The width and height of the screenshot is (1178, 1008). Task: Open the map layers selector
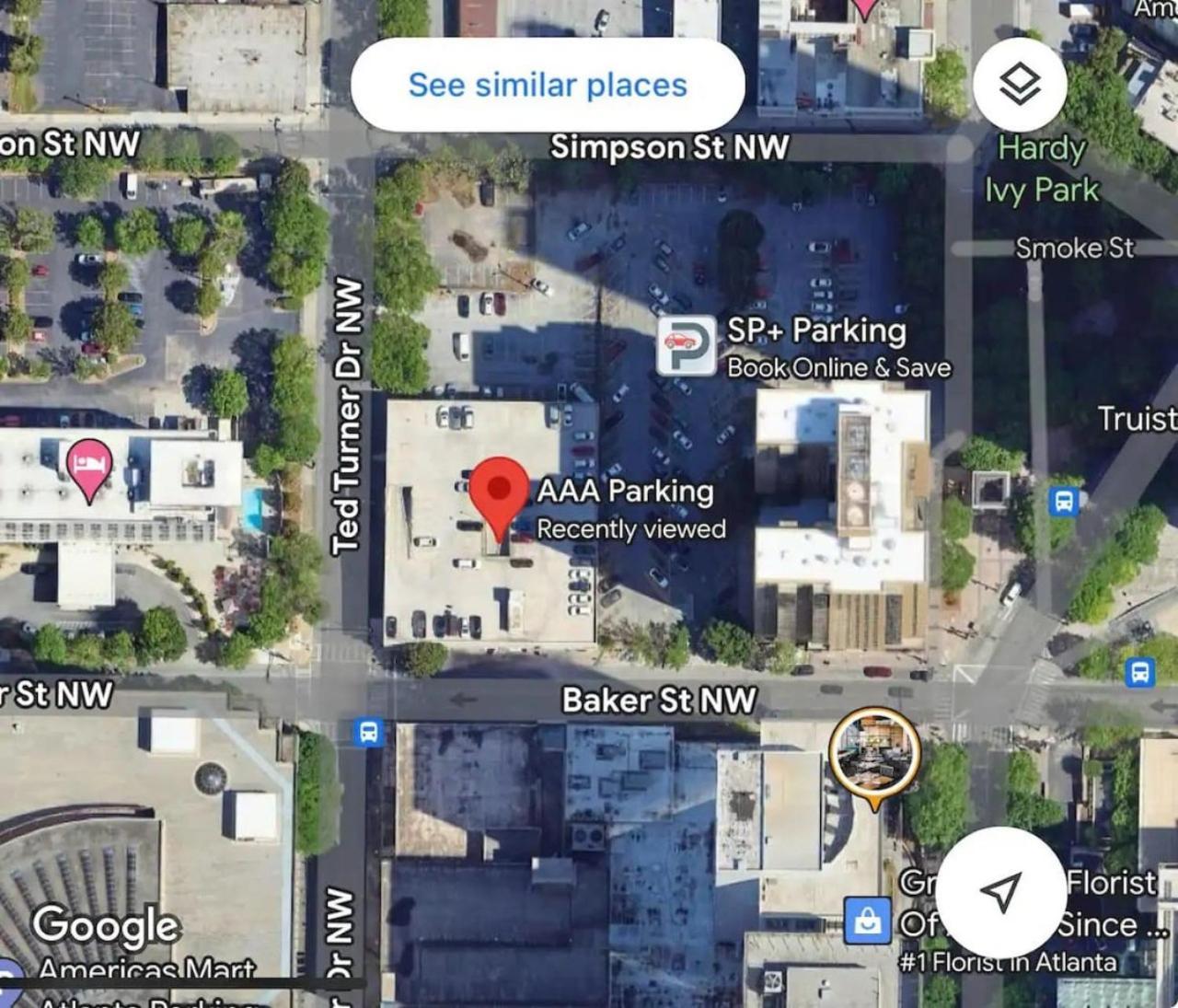1020,86
